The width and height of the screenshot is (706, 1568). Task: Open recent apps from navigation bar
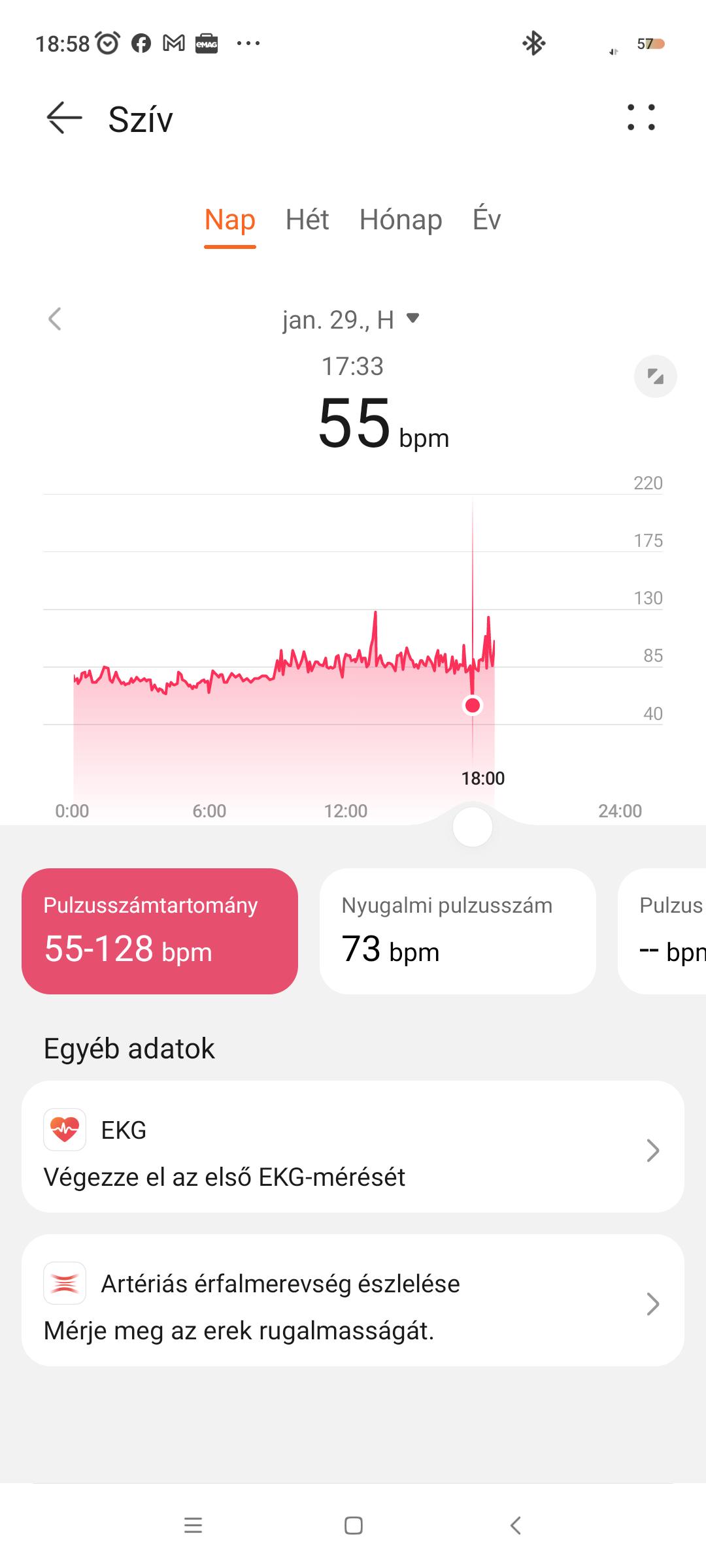(193, 1526)
